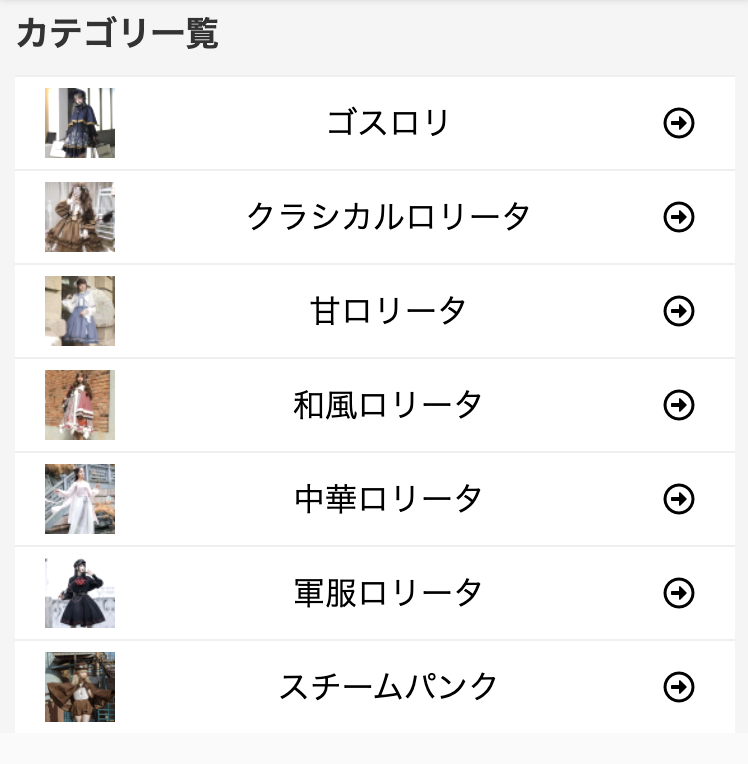748x764 pixels.
Task: Select the ゴスロリ category link
Action: (390, 123)
